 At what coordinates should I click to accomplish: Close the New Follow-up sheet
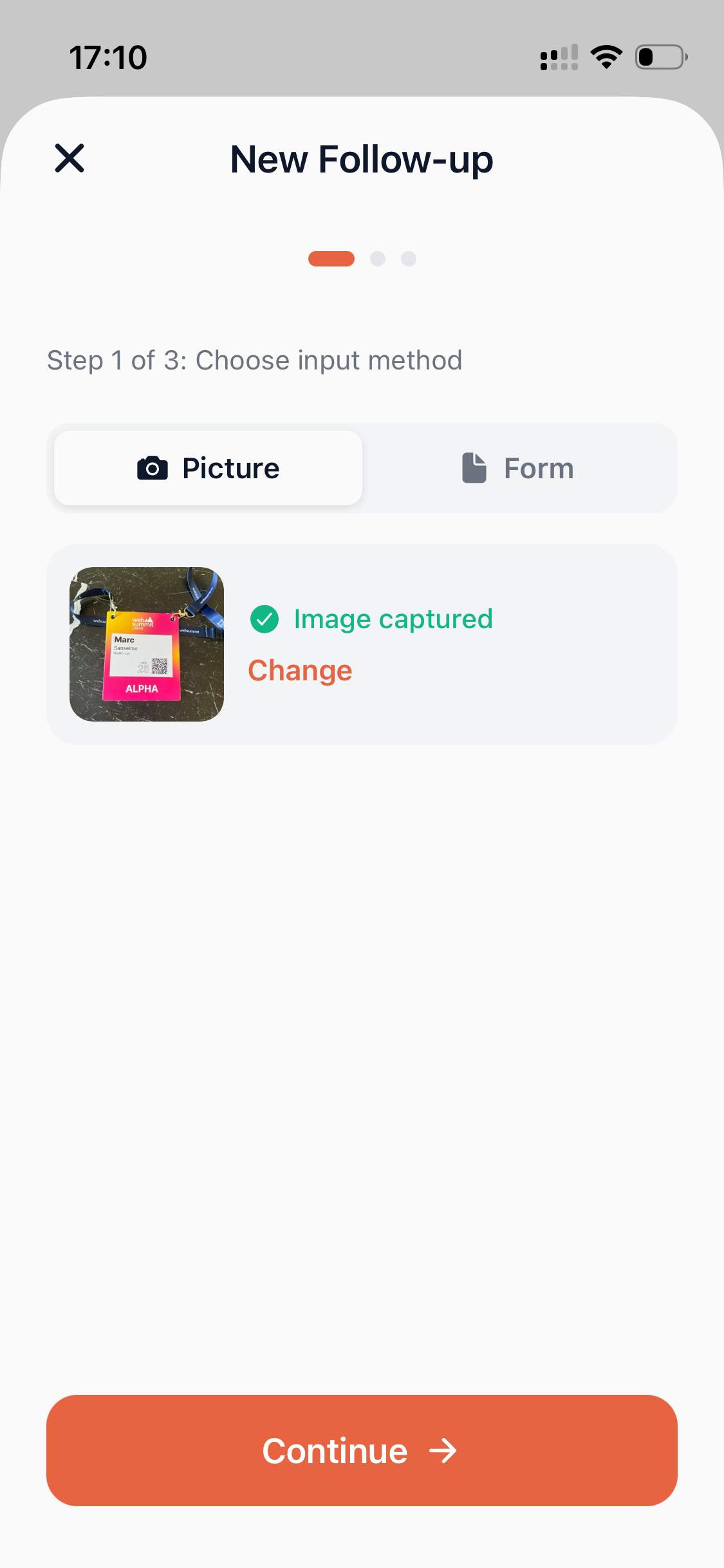click(x=70, y=158)
